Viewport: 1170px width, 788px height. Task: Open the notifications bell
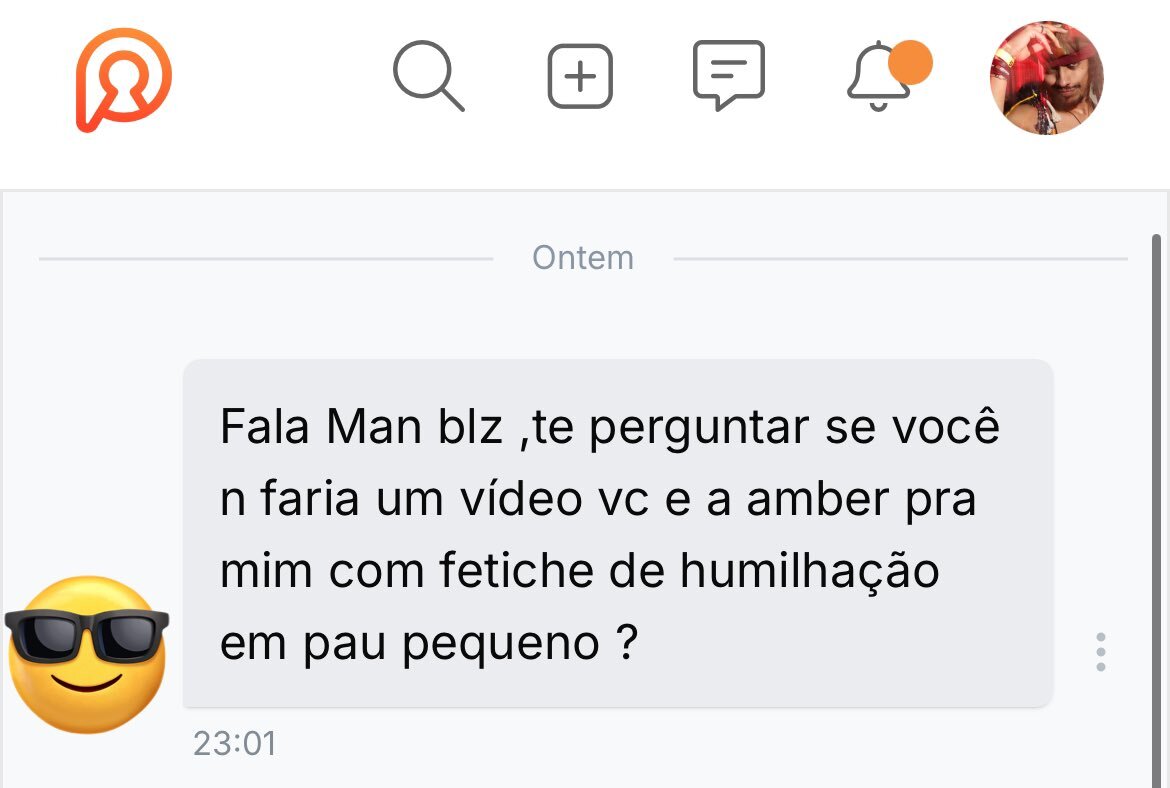click(881, 76)
